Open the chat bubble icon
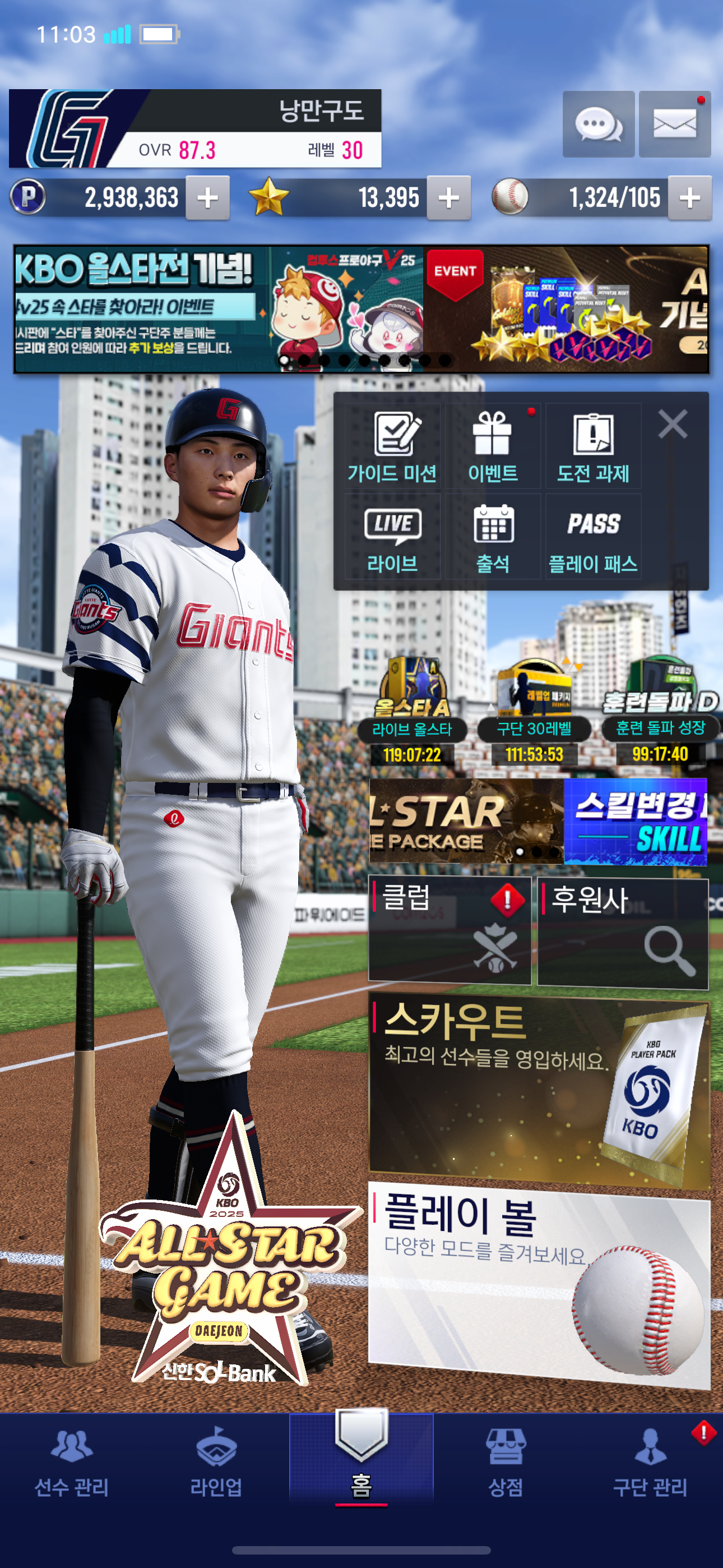This screenshot has height=1568, width=723. 598,125
